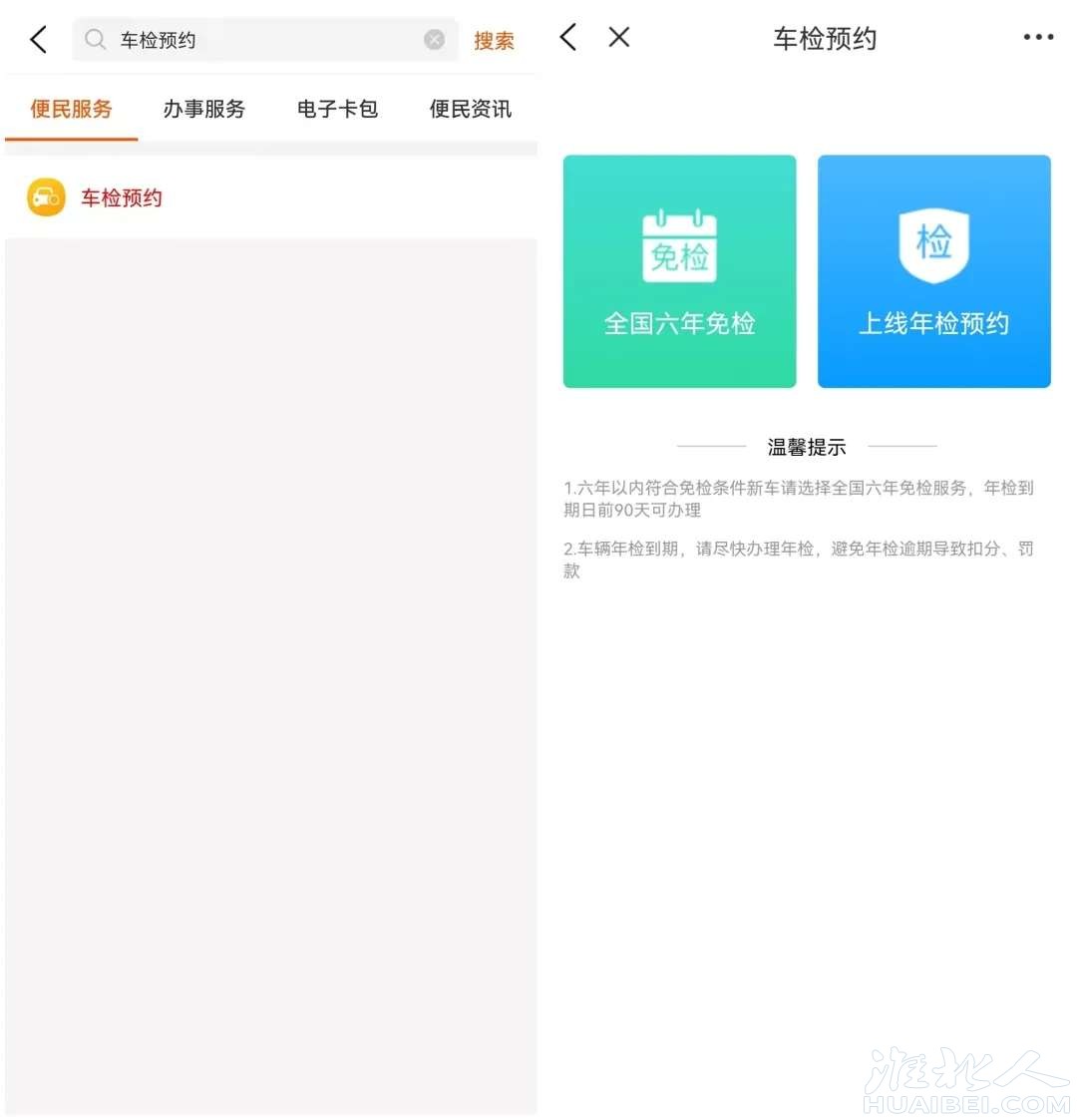Go back from the search results page

[x=38, y=40]
